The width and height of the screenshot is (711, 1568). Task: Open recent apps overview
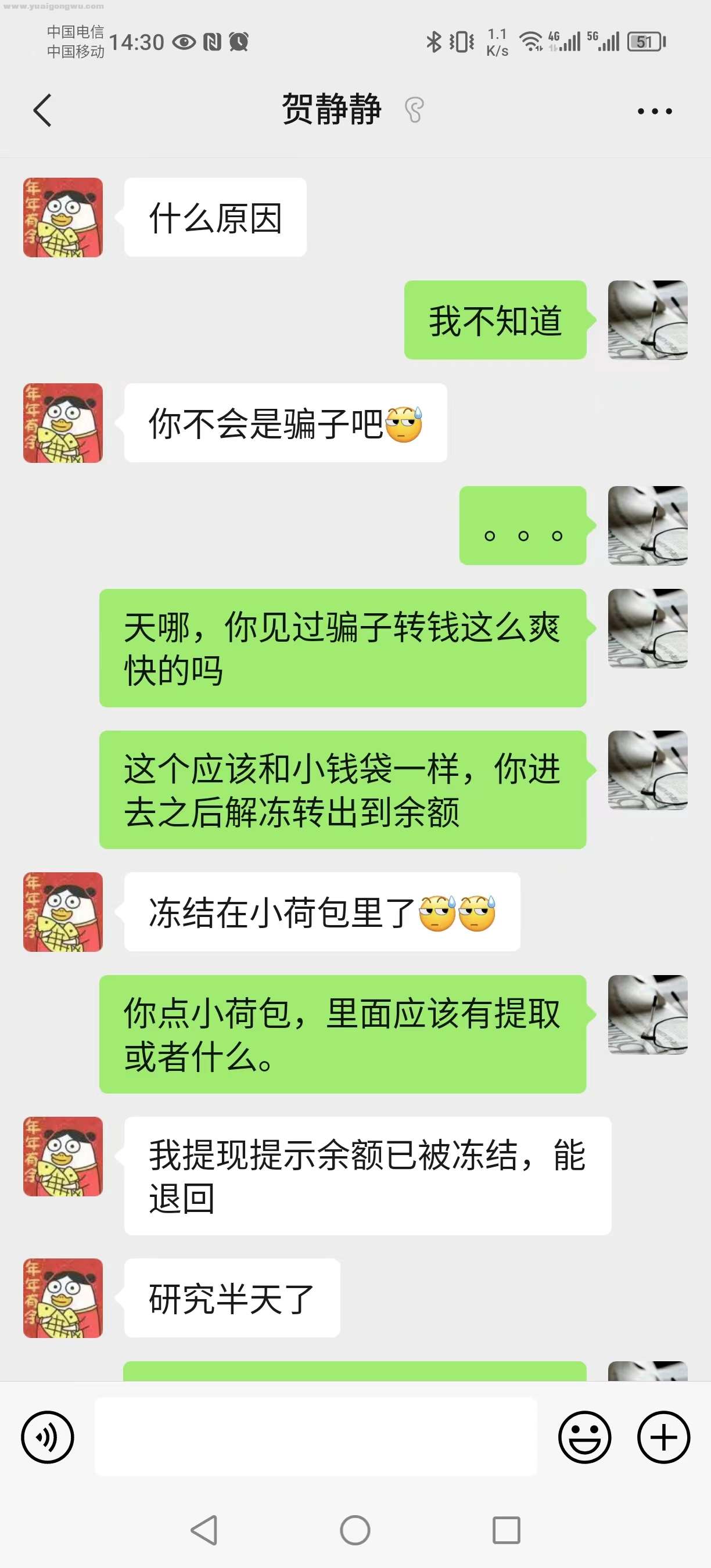[506, 1530]
